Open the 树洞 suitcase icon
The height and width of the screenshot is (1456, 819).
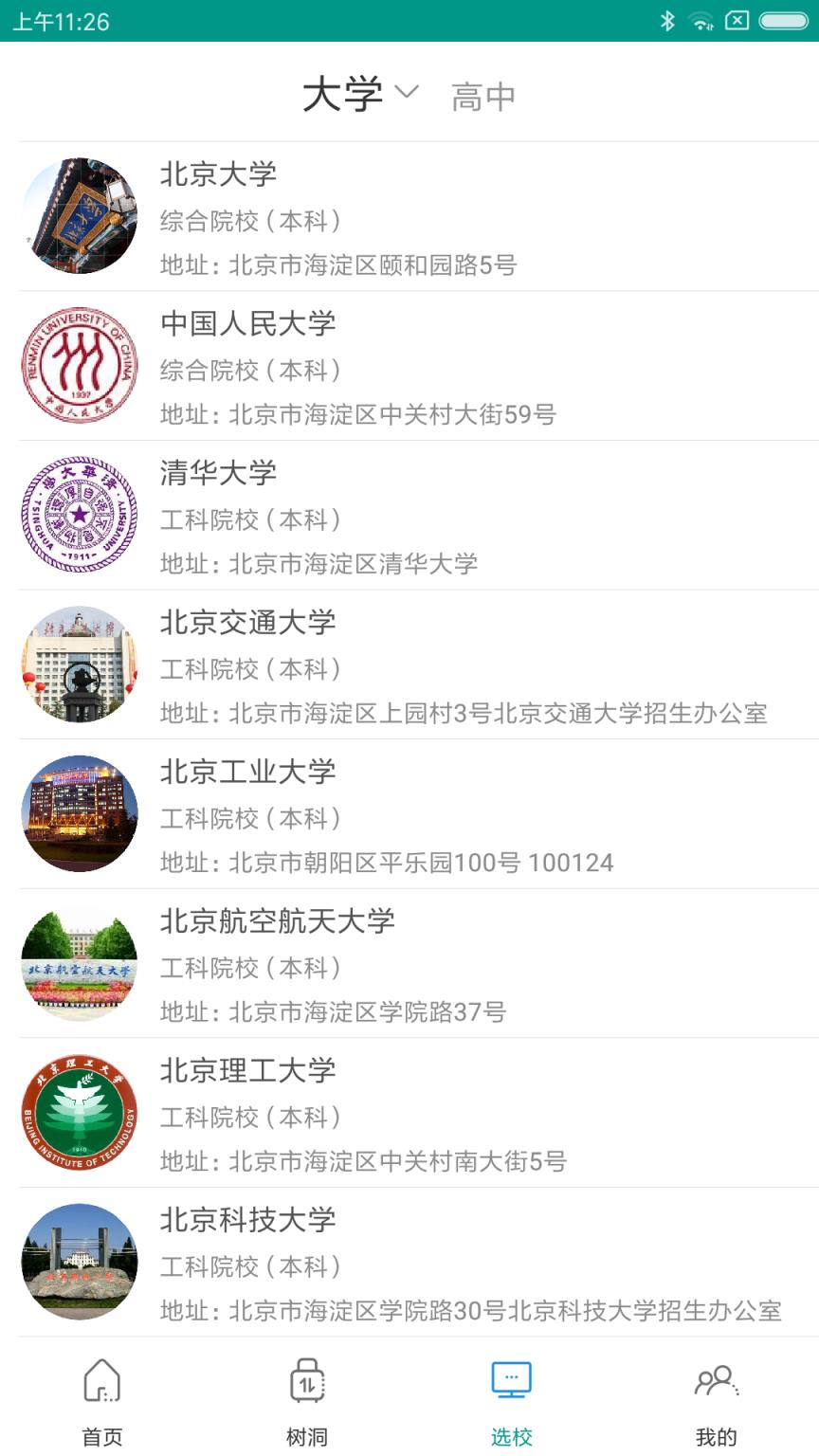coord(305,1383)
